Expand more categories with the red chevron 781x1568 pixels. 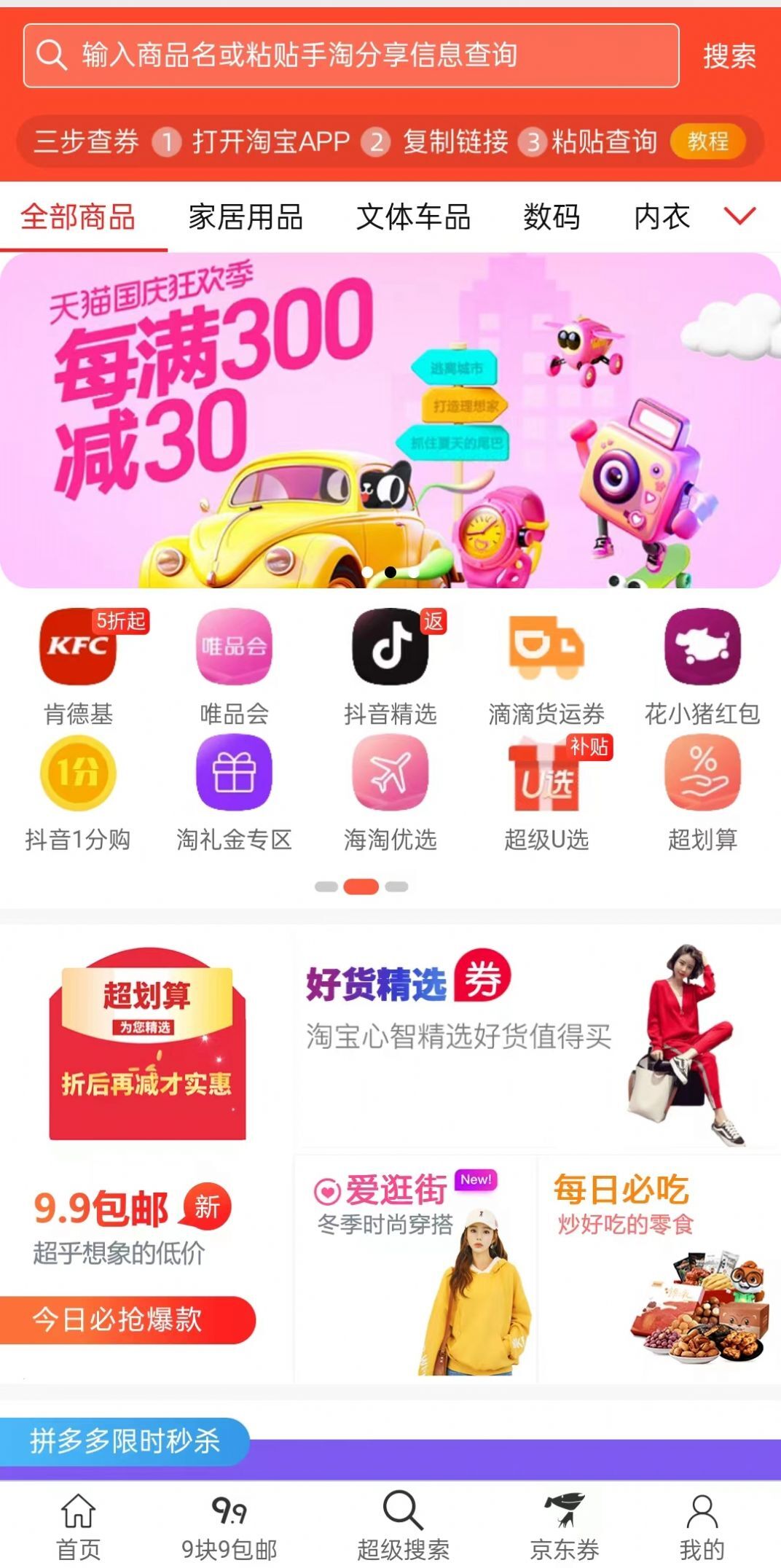coord(739,217)
